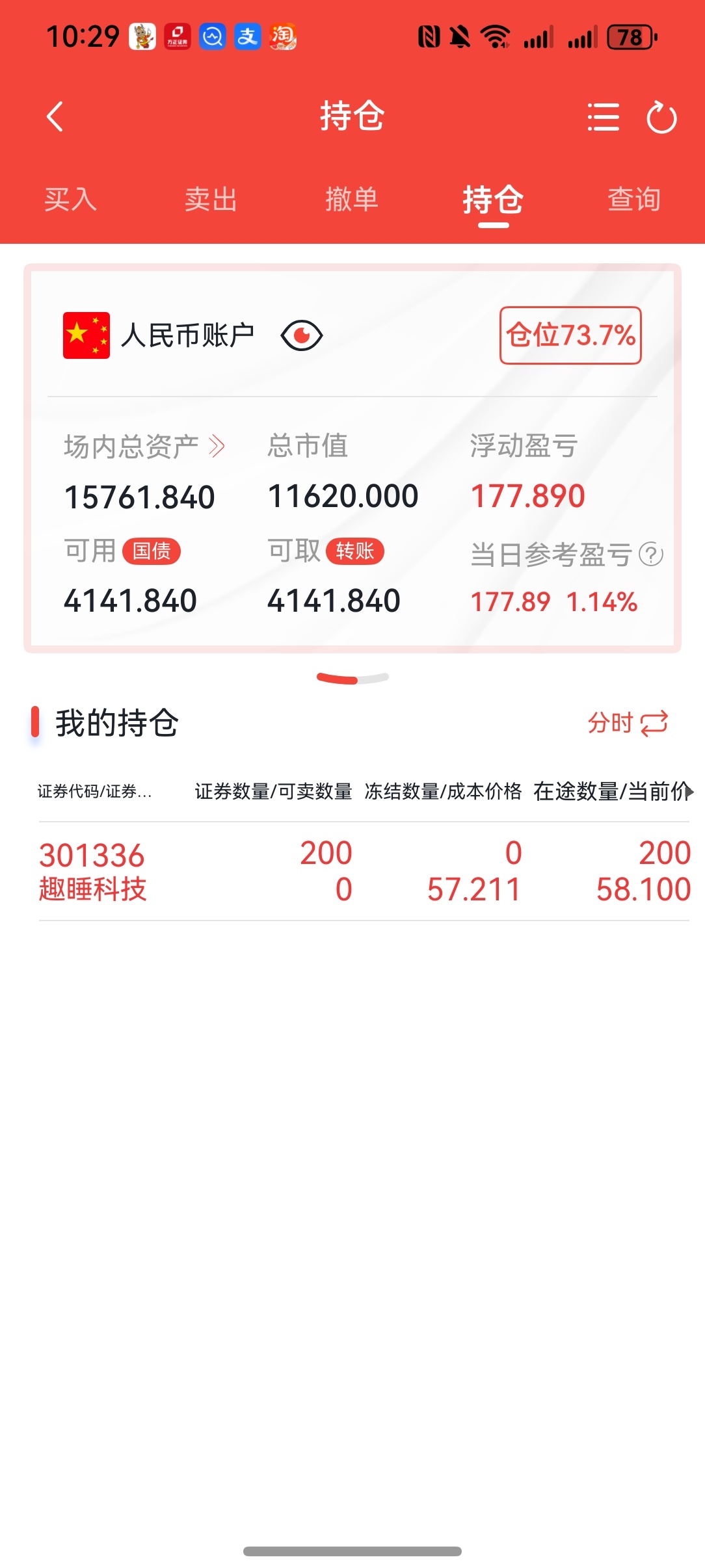Go back using the top-left arrow
This screenshot has height=1568, width=705.
[x=55, y=117]
